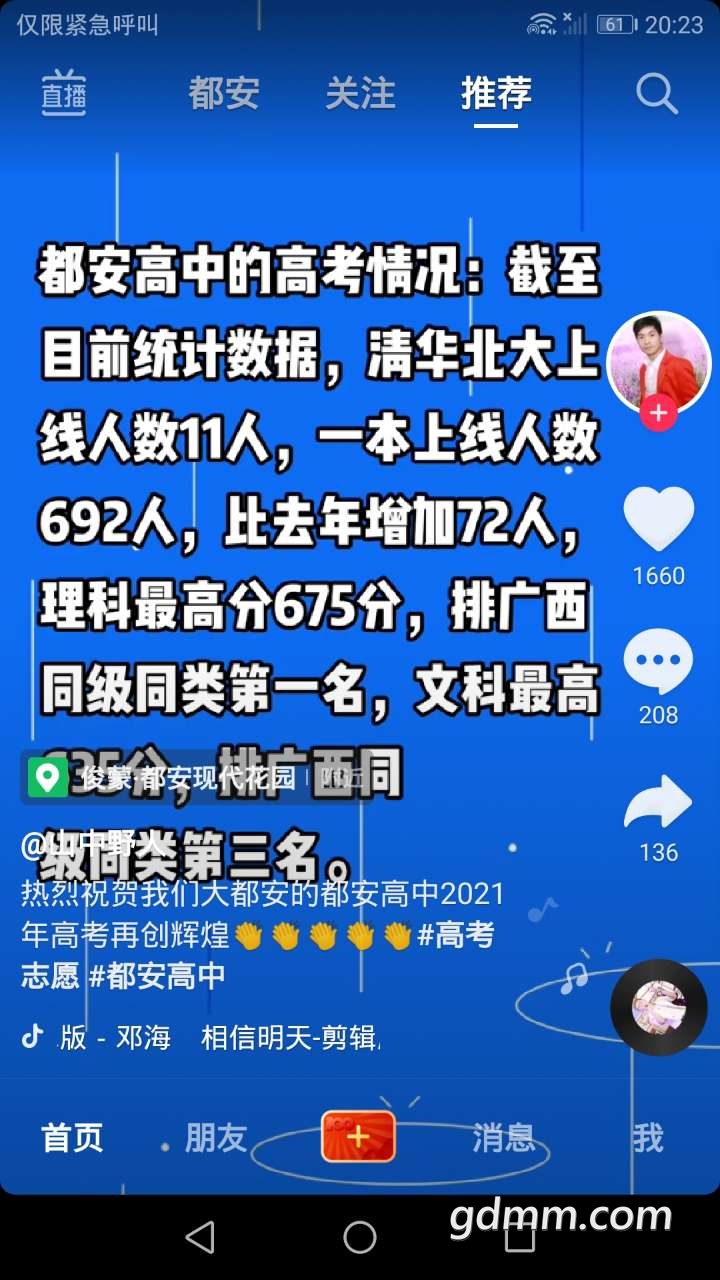Open the comments bubble
Image resolution: width=720 pixels, height=1280 pixels.
point(658,661)
